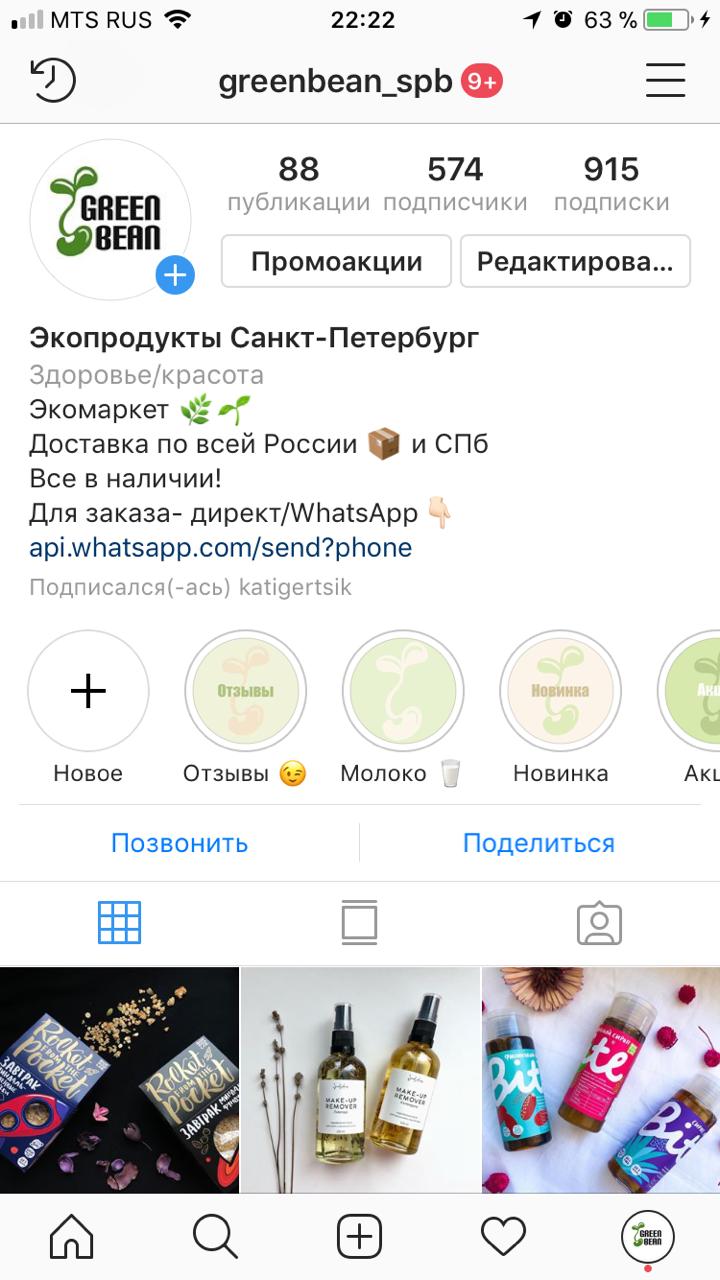Go to the home feed
Screen dimensions: 720x1280
[x=71, y=1238]
